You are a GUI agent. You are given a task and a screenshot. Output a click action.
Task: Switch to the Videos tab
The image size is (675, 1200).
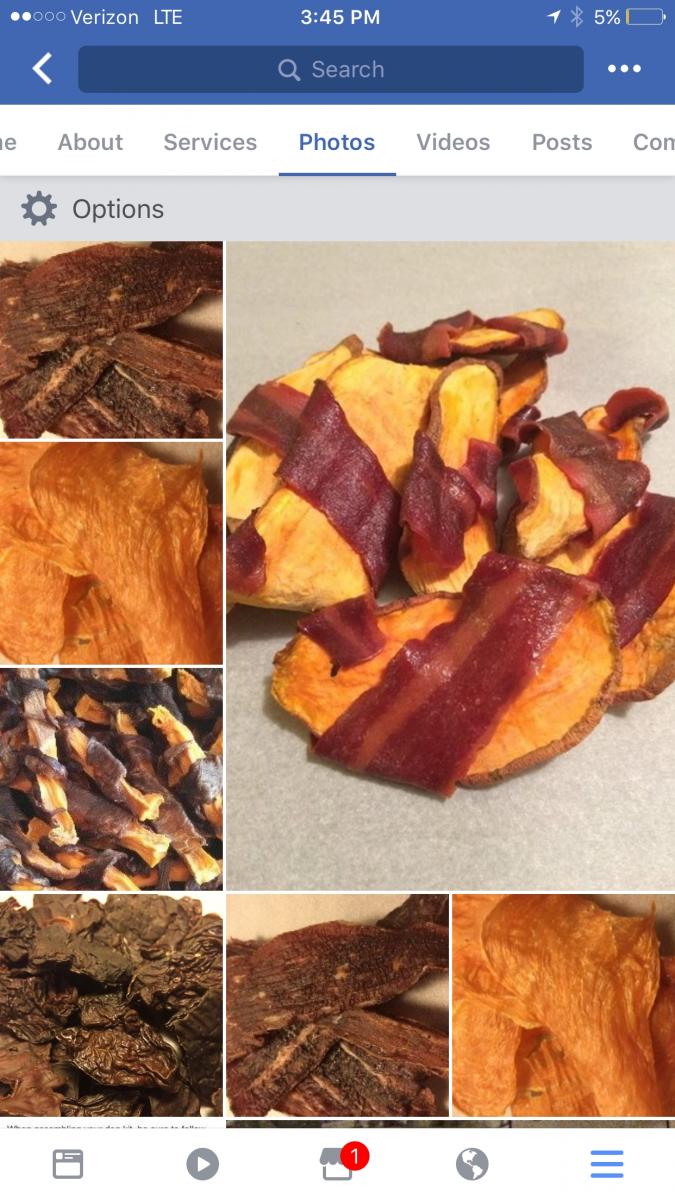(453, 142)
